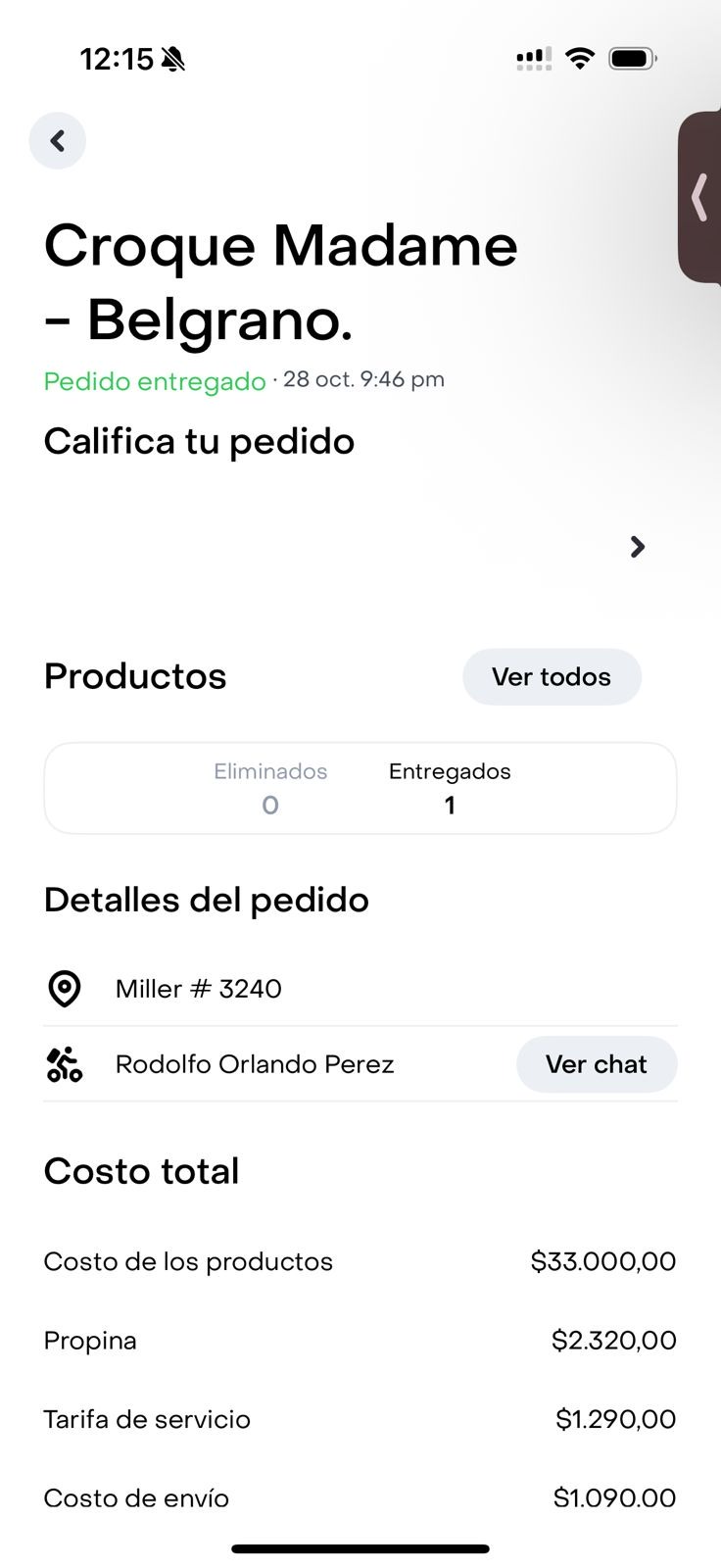The image size is (721, 1568).
Task: Tap the Ver todos products button
Action: (552, 677)
